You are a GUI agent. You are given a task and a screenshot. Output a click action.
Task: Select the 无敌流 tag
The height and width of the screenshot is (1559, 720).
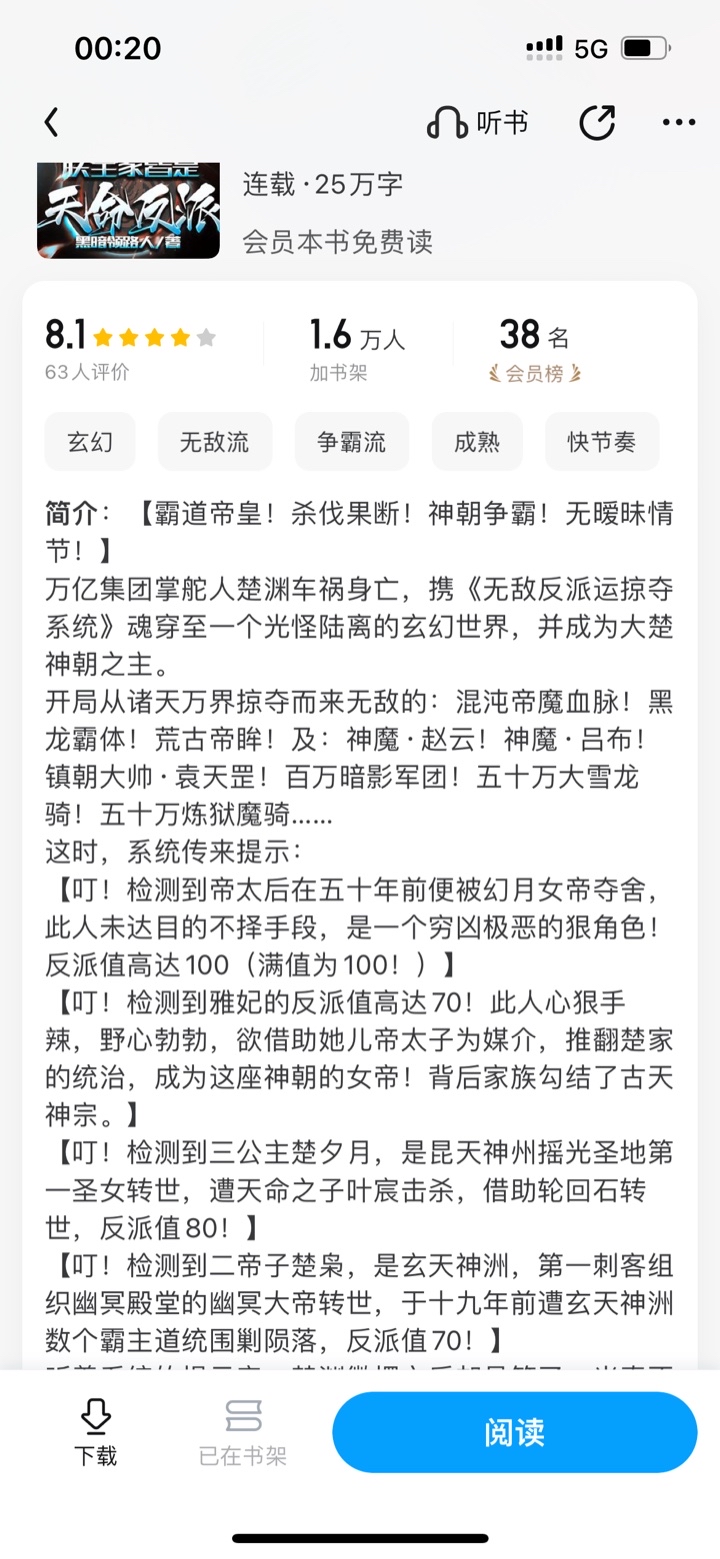[214, 441]
